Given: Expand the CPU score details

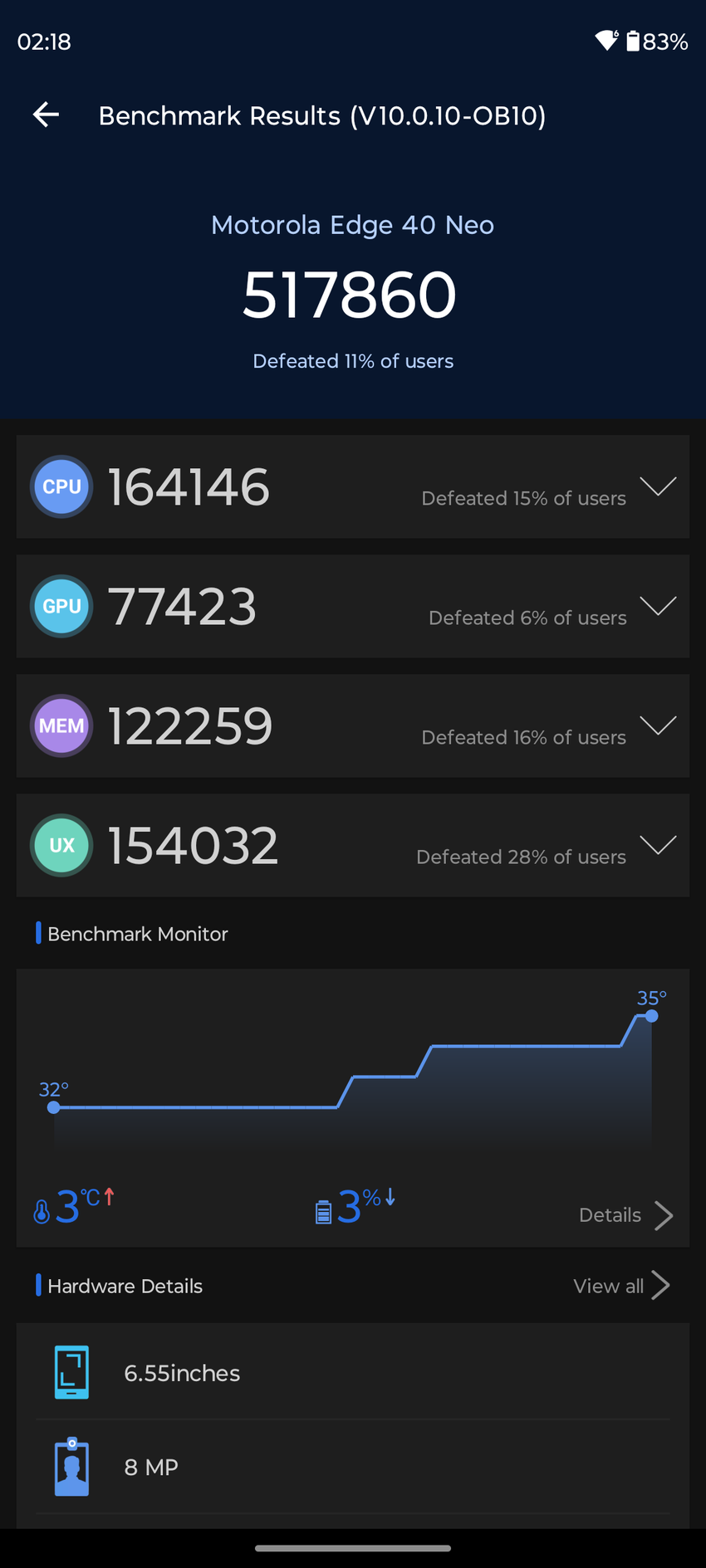Looking at the screenshot, I should click(x=658, y=486).
